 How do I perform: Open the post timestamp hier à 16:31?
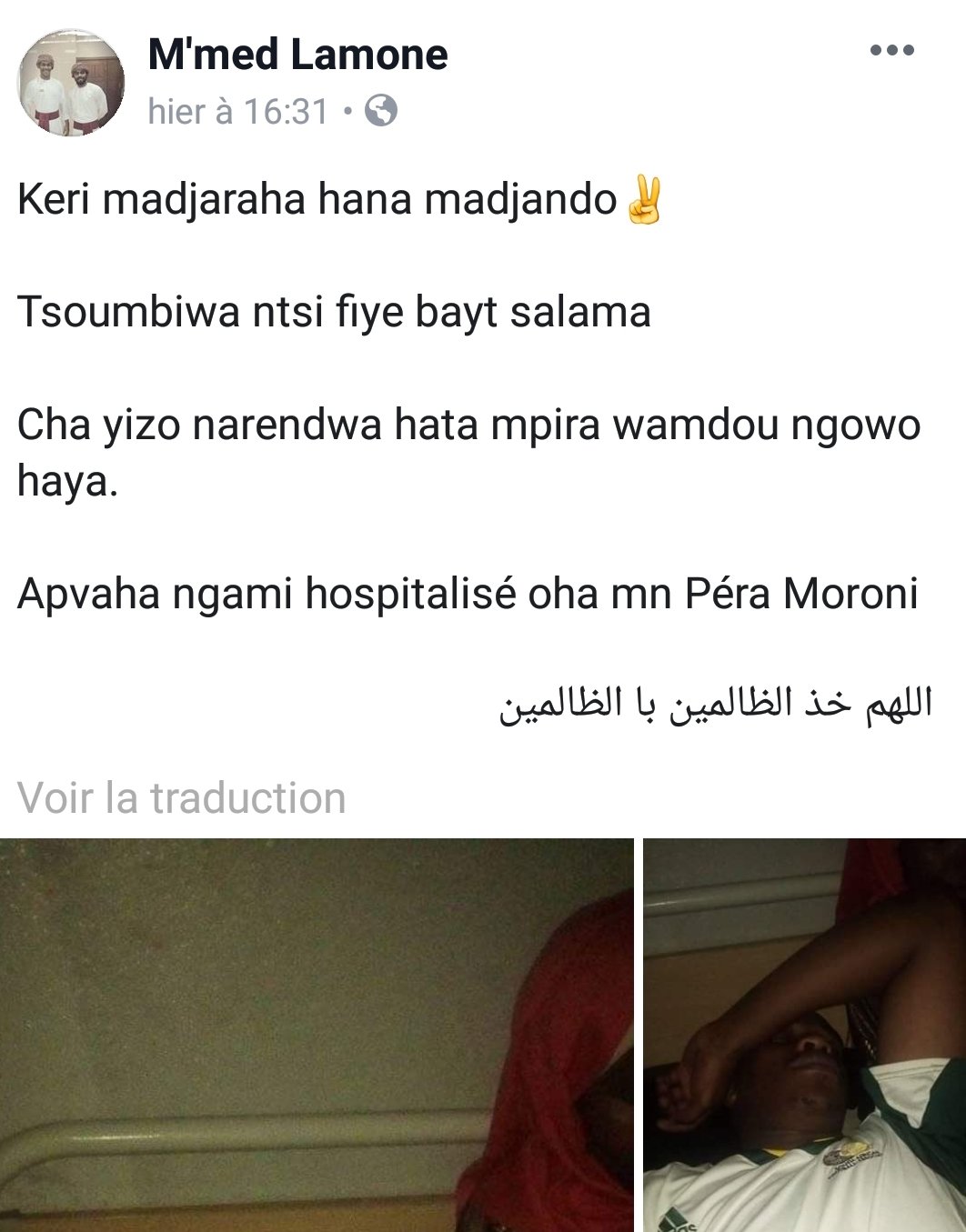pos(237,112)
